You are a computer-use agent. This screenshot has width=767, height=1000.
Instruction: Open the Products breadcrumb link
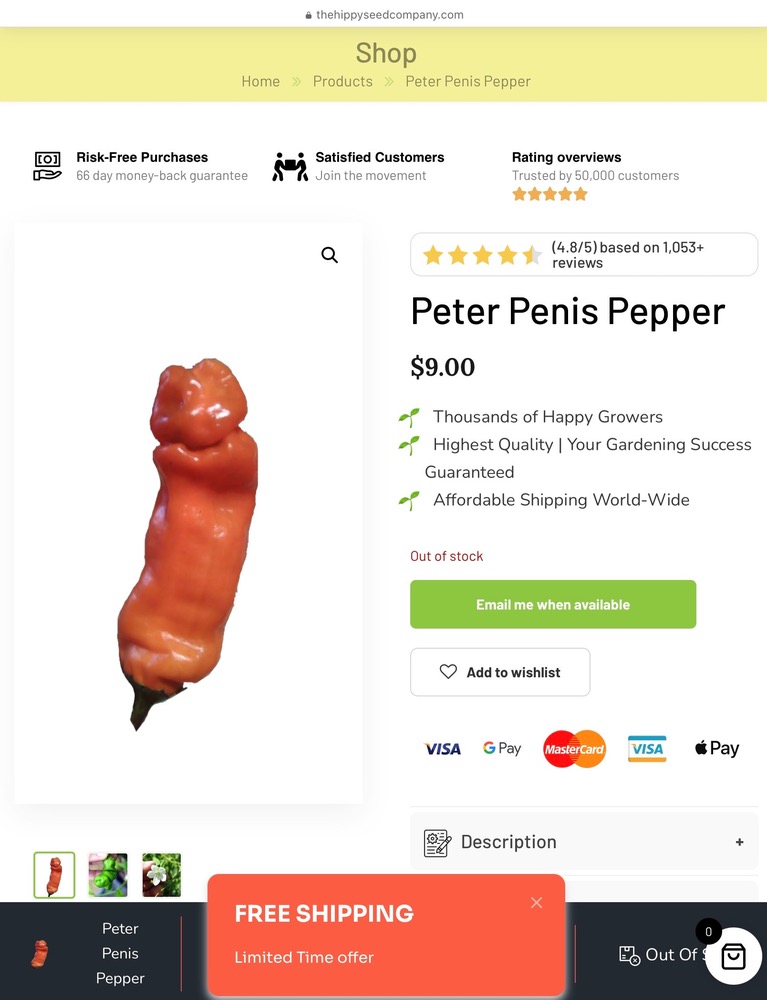(x=342, y=81)
